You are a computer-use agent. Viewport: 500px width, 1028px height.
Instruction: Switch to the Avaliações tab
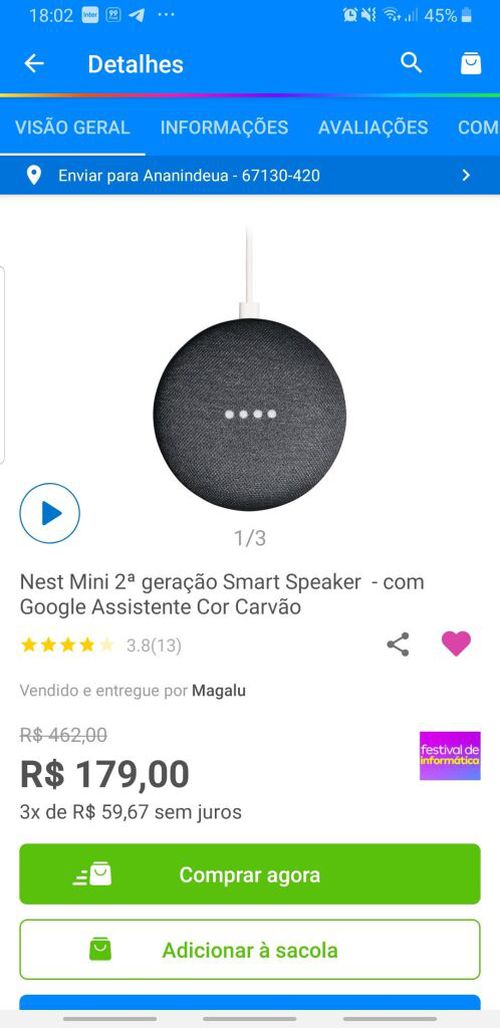pyautogui.click(x=373, y=127)
